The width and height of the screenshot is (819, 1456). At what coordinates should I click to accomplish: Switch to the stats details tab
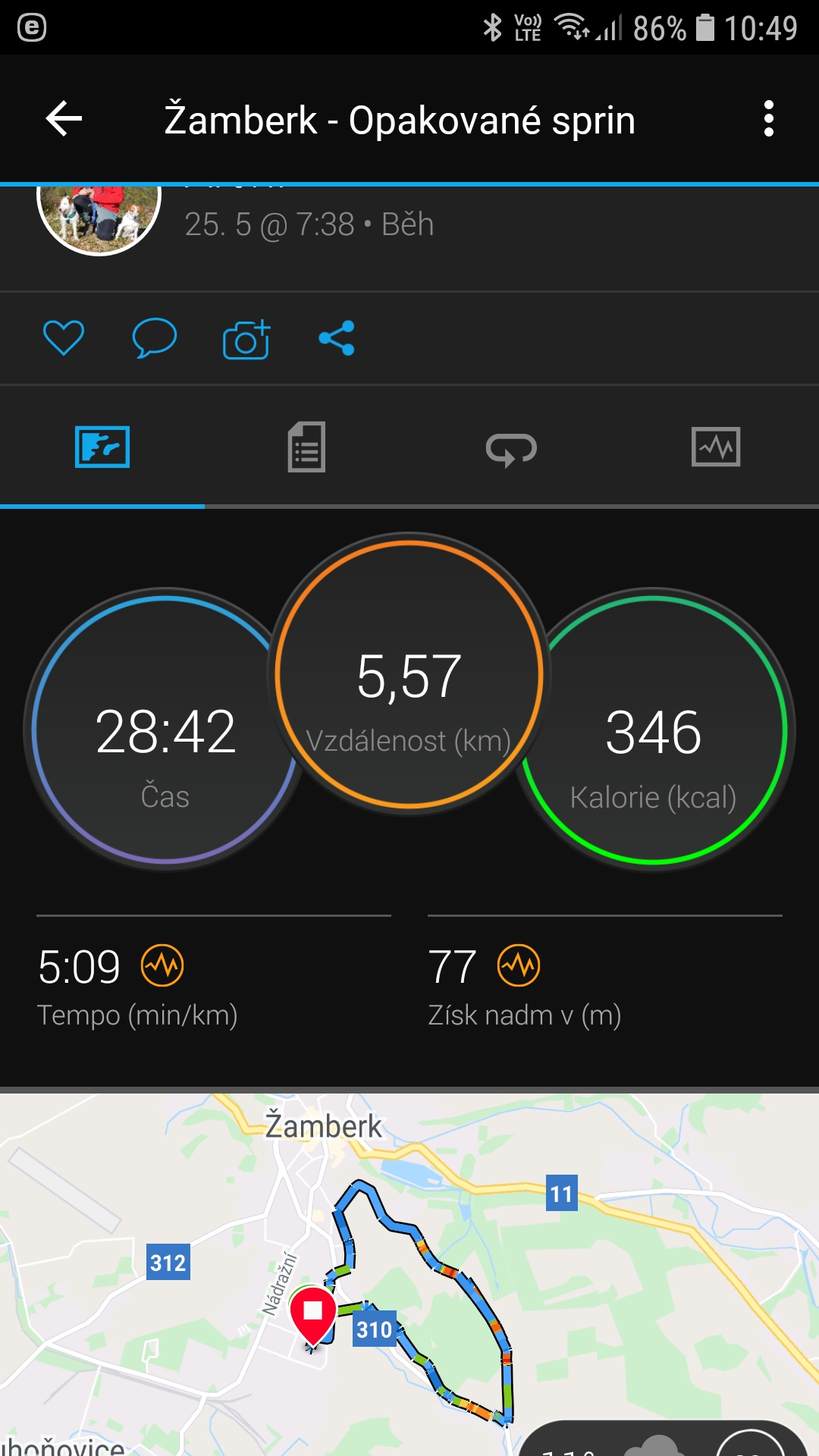[x=307, y=447]
